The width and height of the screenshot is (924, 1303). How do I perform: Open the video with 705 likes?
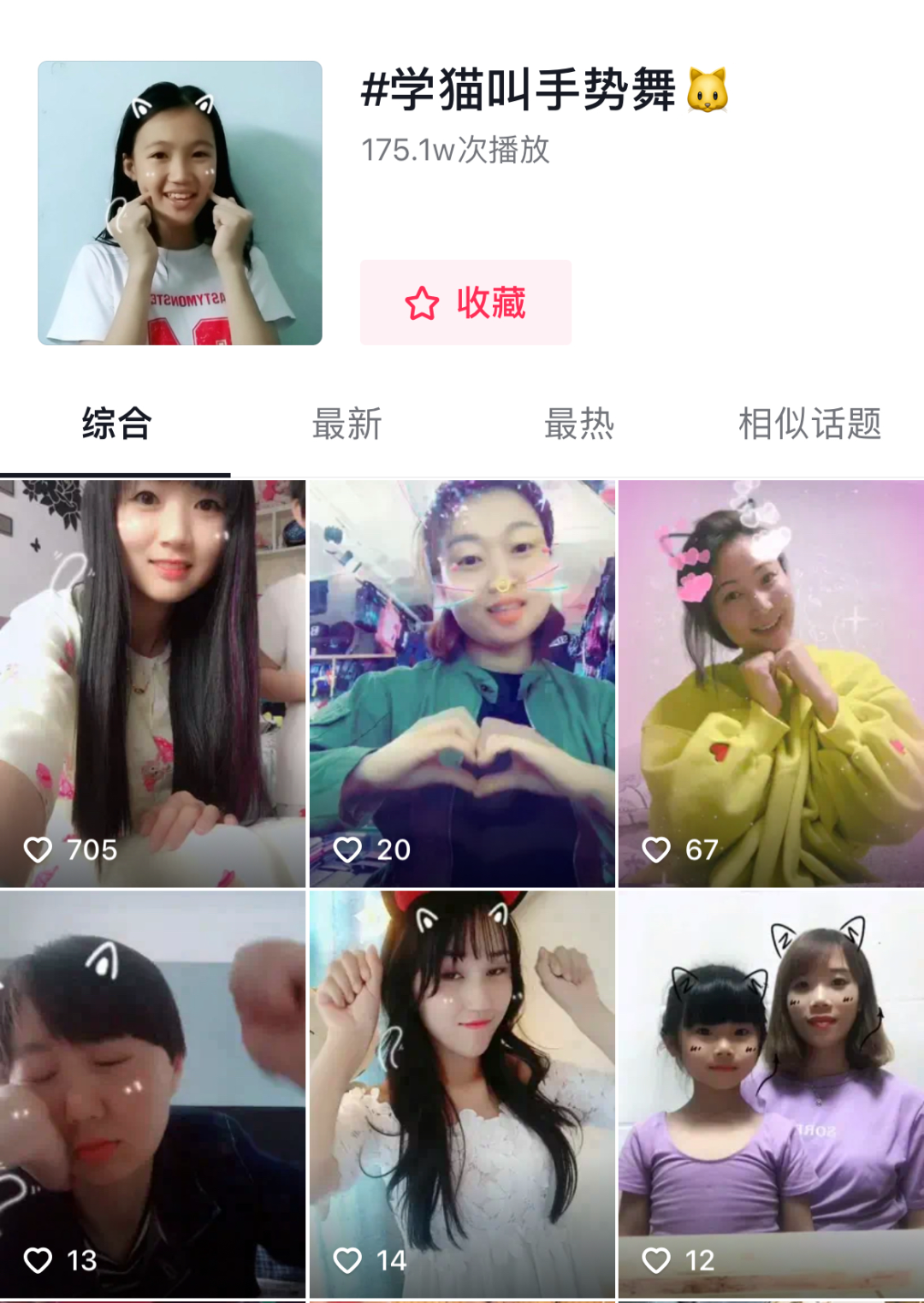152,683
